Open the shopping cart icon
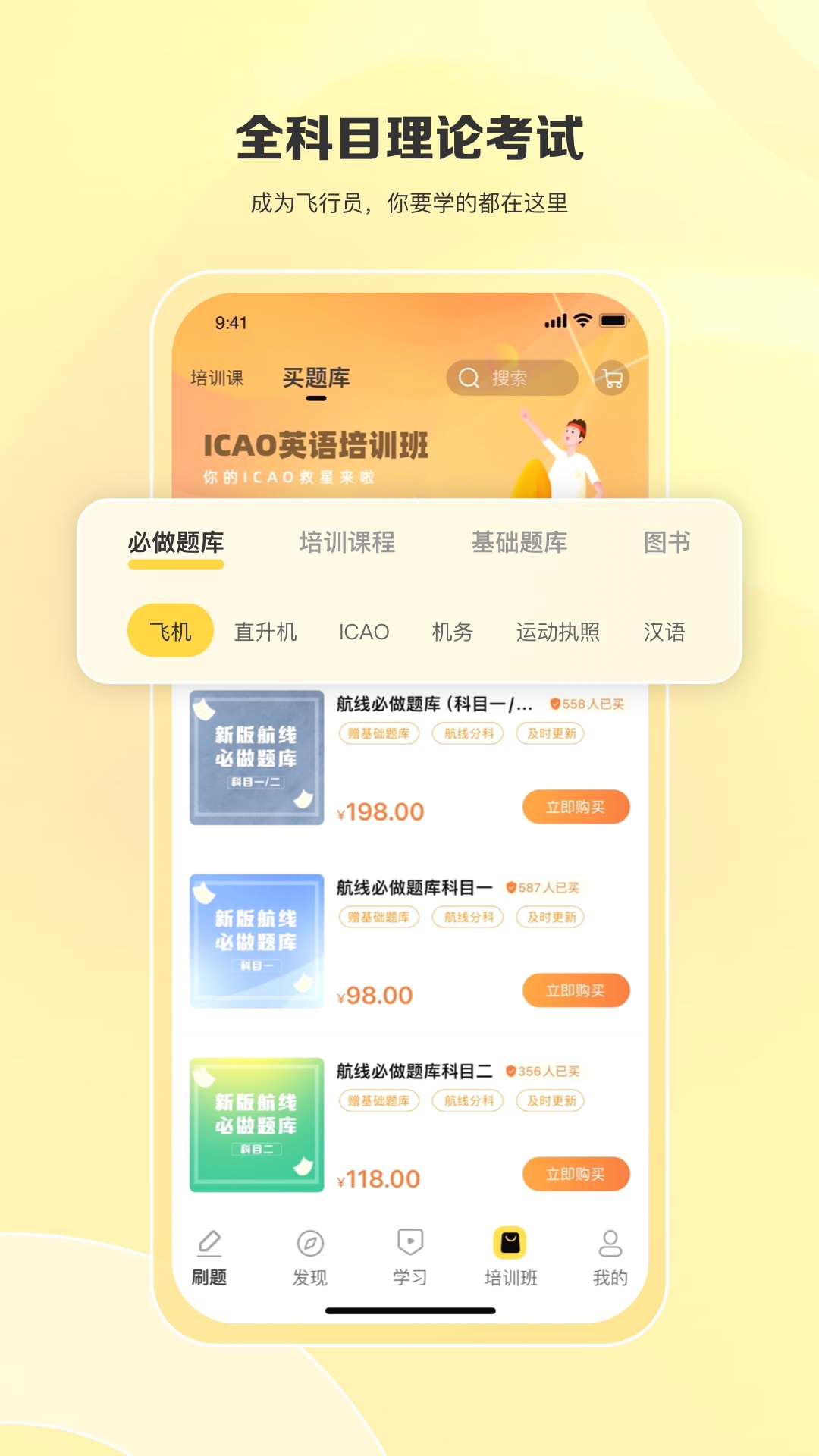Viewport: 819px width, 1456px height. point(612,378)
